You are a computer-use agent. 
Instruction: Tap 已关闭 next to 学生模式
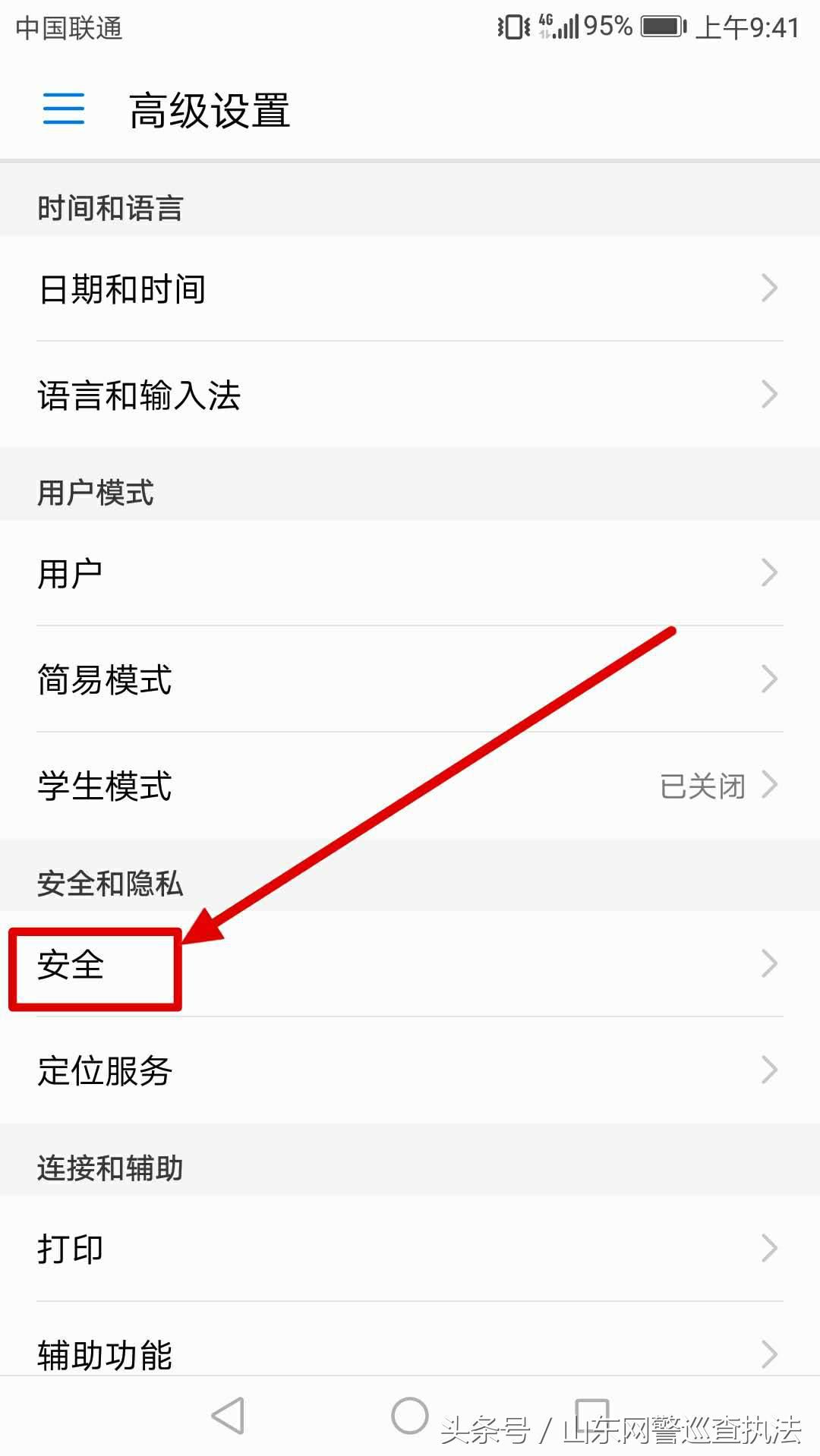pos(702,786)
